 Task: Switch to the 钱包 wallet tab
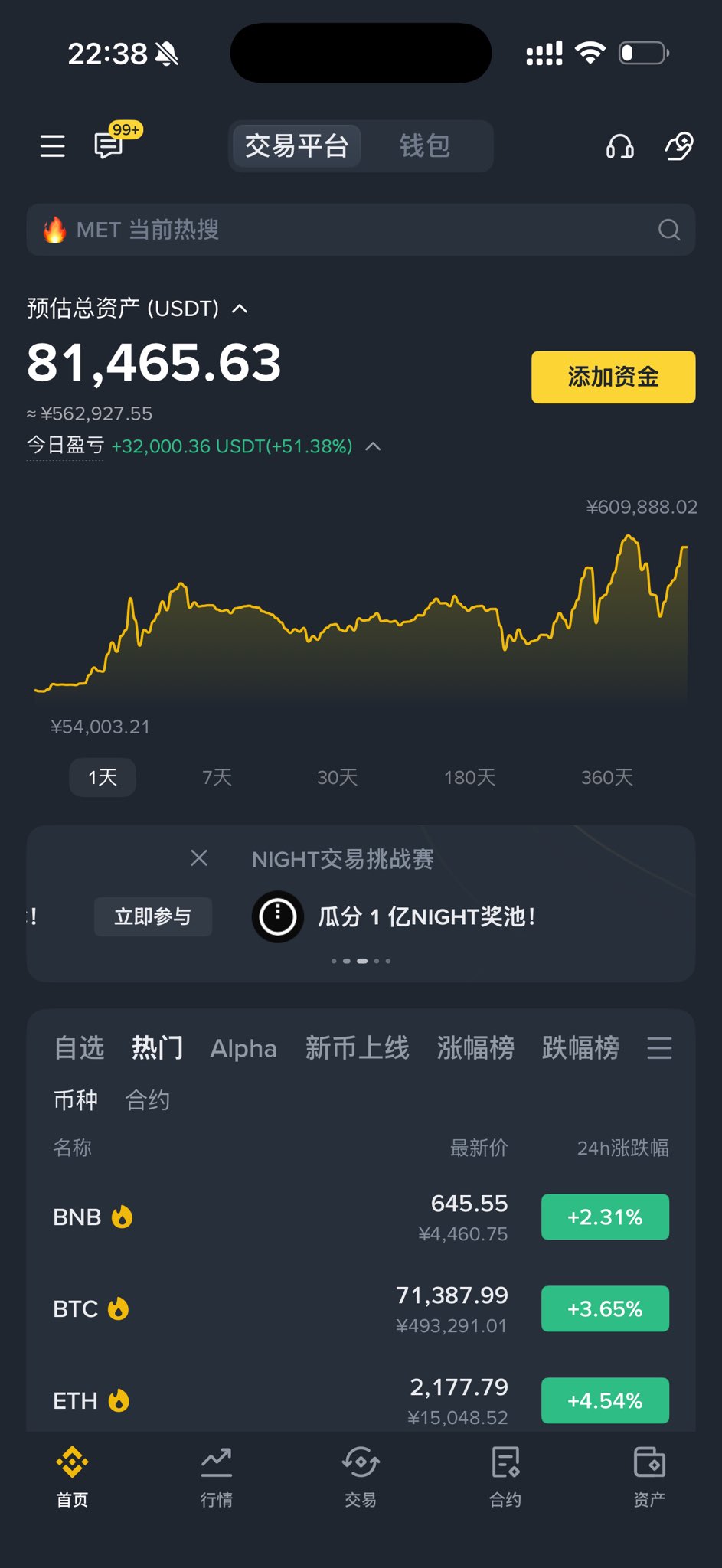[425, 145]
